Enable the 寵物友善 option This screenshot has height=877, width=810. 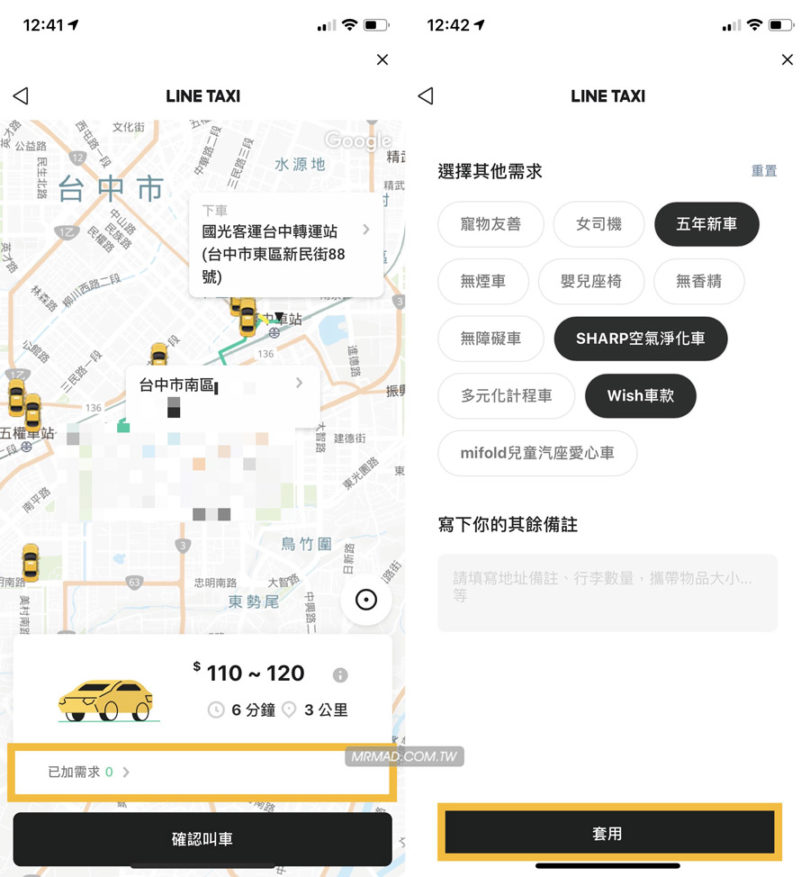tap(490, 224)
